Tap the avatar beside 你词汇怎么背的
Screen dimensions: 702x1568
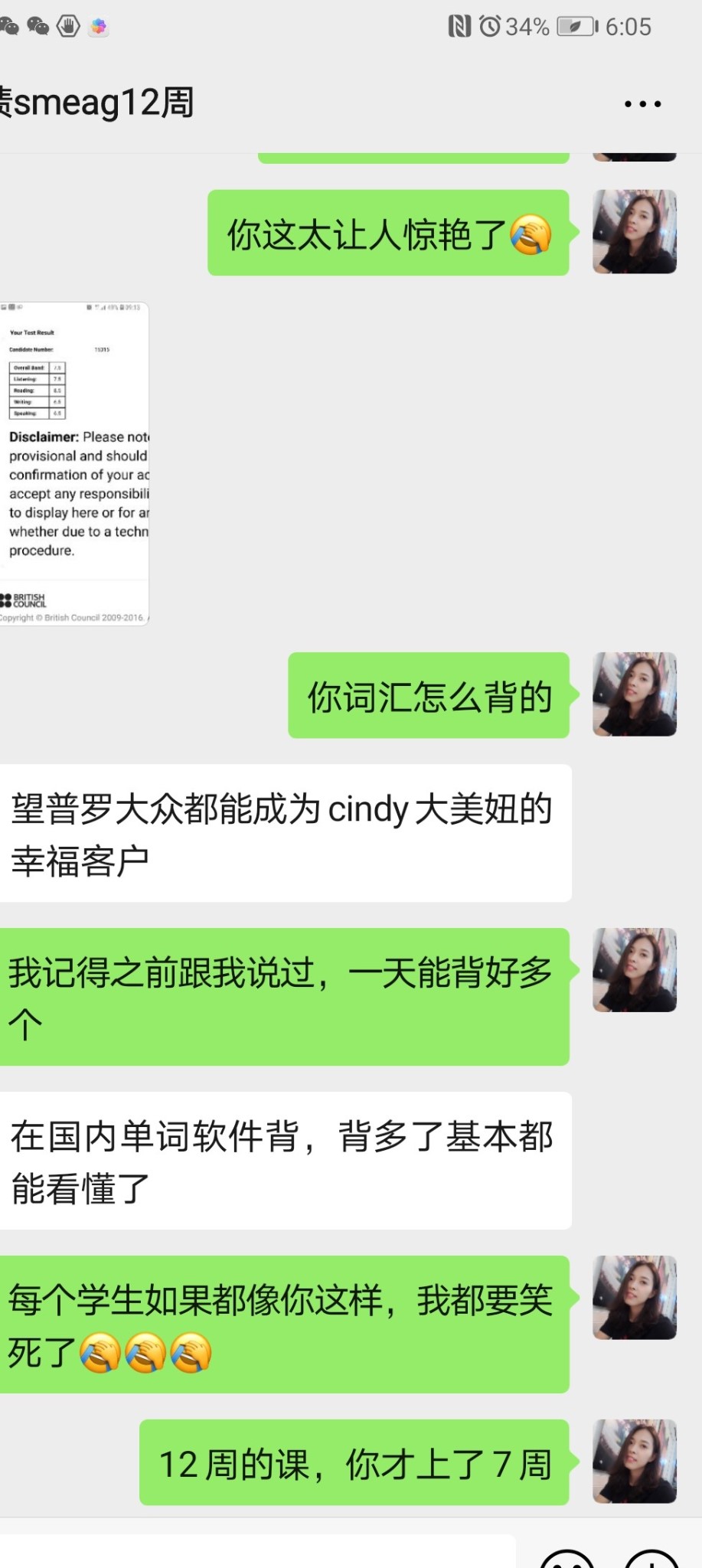click(x=635, y=694)
